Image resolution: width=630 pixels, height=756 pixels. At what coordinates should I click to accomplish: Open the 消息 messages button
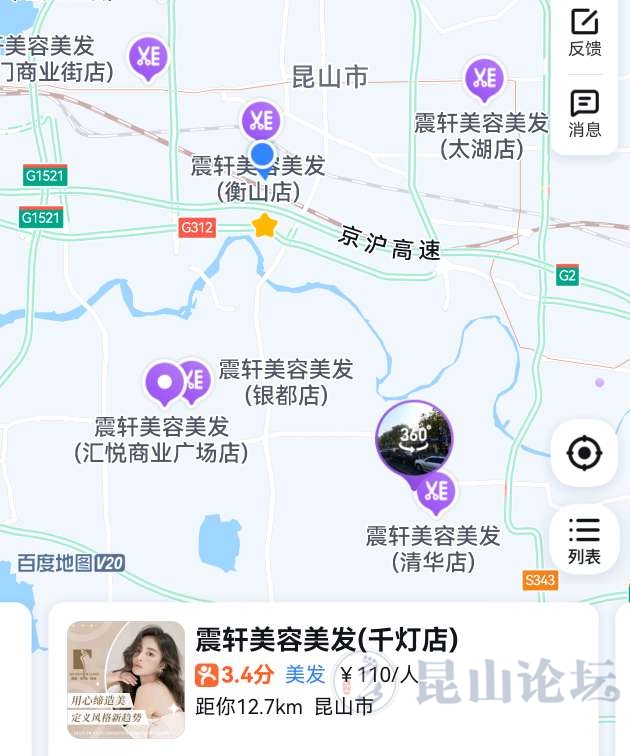[584, 113]
